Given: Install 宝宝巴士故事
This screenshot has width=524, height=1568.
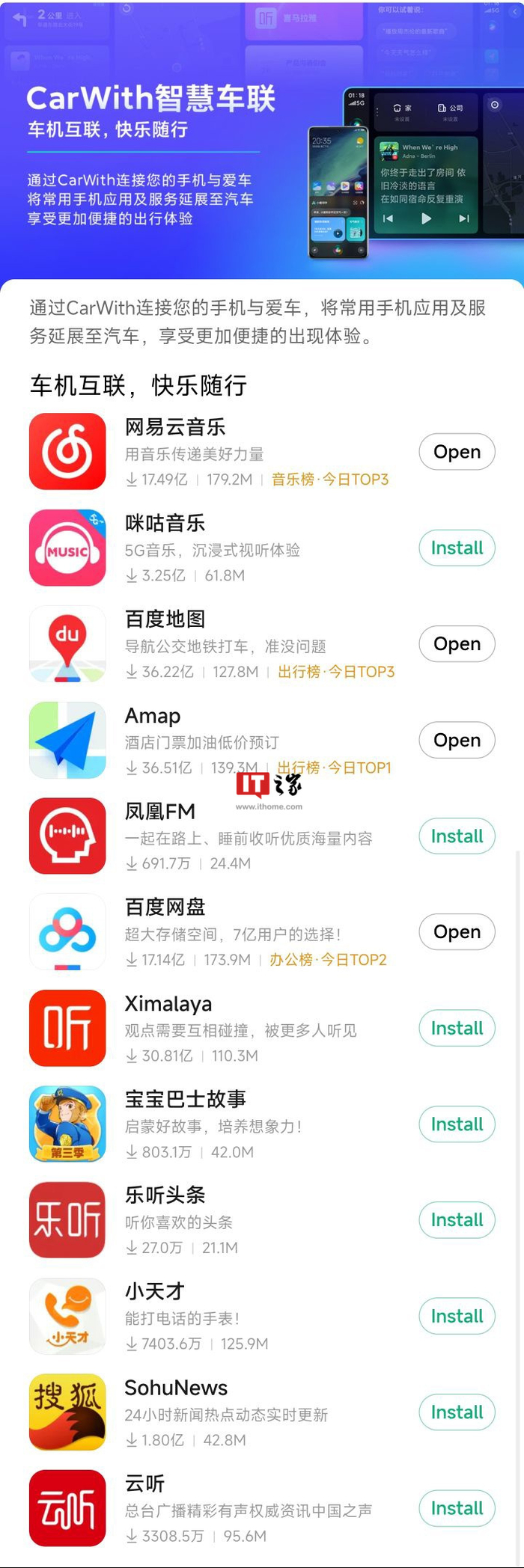Looking at the screenshot, I should 457,1124.
